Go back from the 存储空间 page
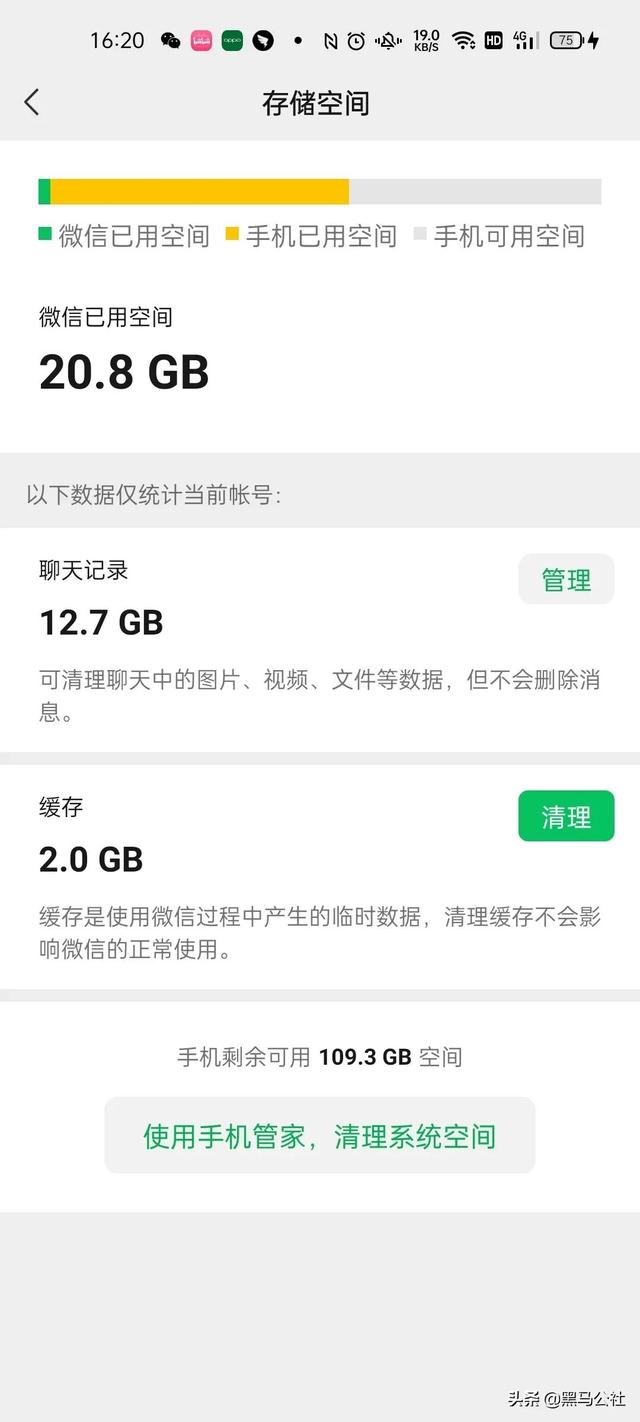 [x=32, y=102]
